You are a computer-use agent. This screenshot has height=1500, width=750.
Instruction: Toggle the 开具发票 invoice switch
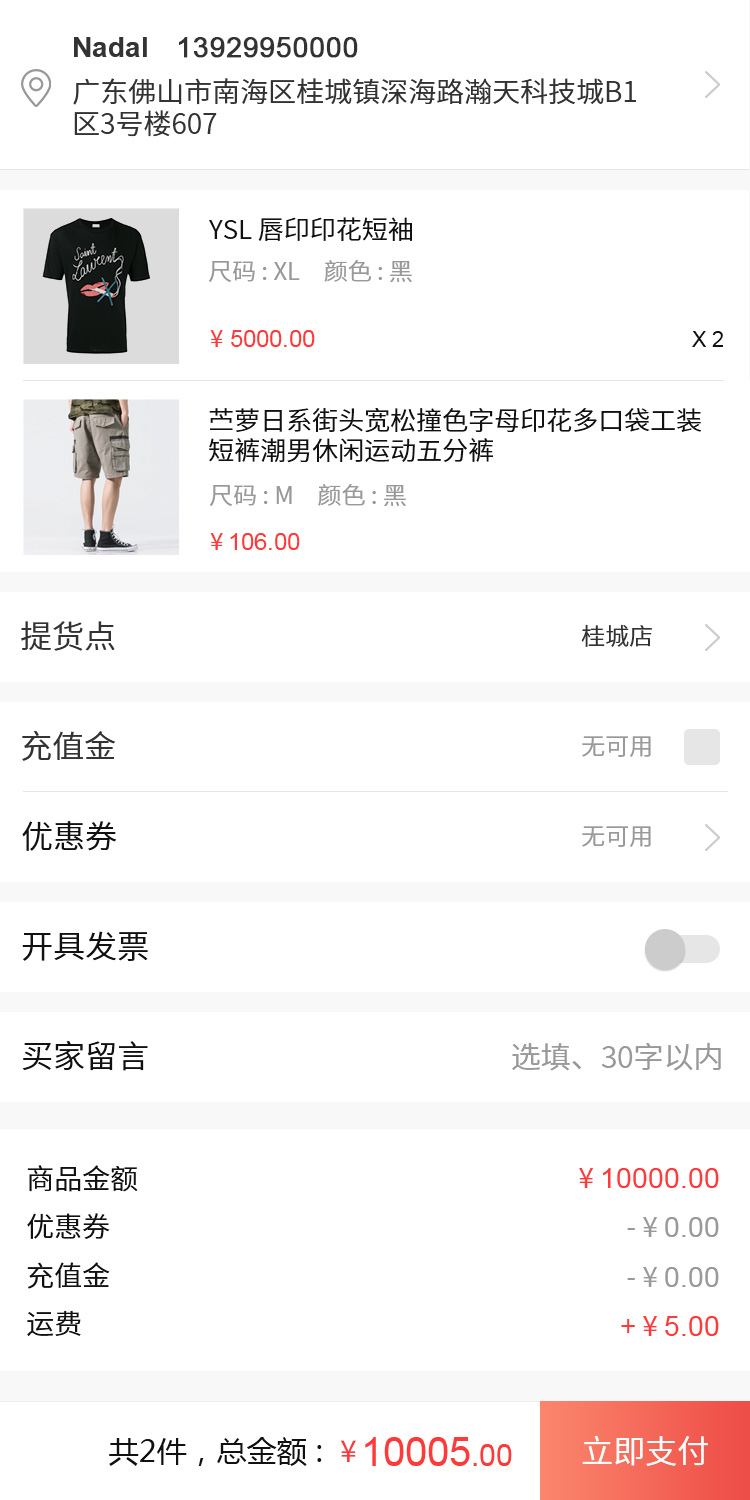682,949
